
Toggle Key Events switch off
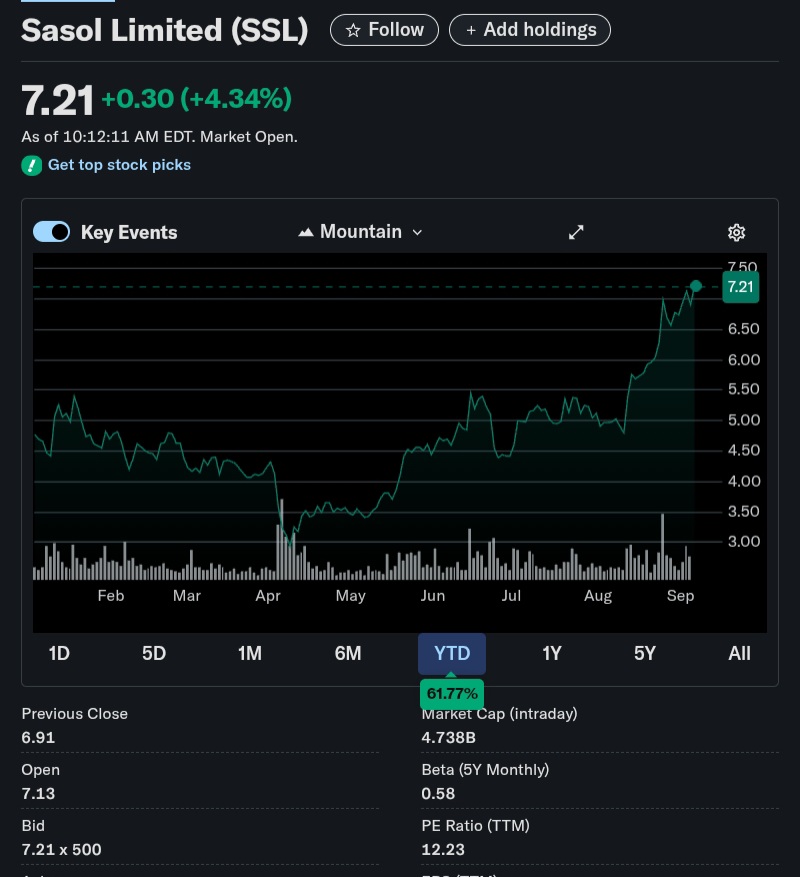(x=51, y=232)
